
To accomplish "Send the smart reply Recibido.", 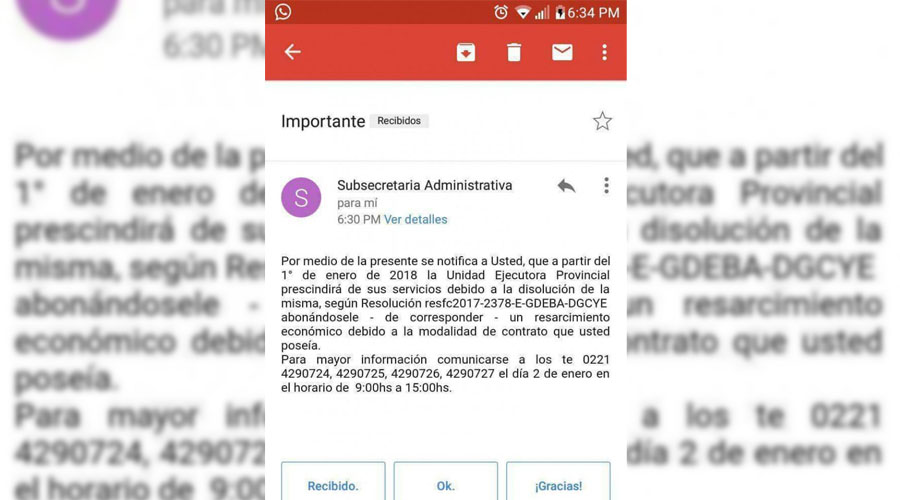I will point(333,485).
